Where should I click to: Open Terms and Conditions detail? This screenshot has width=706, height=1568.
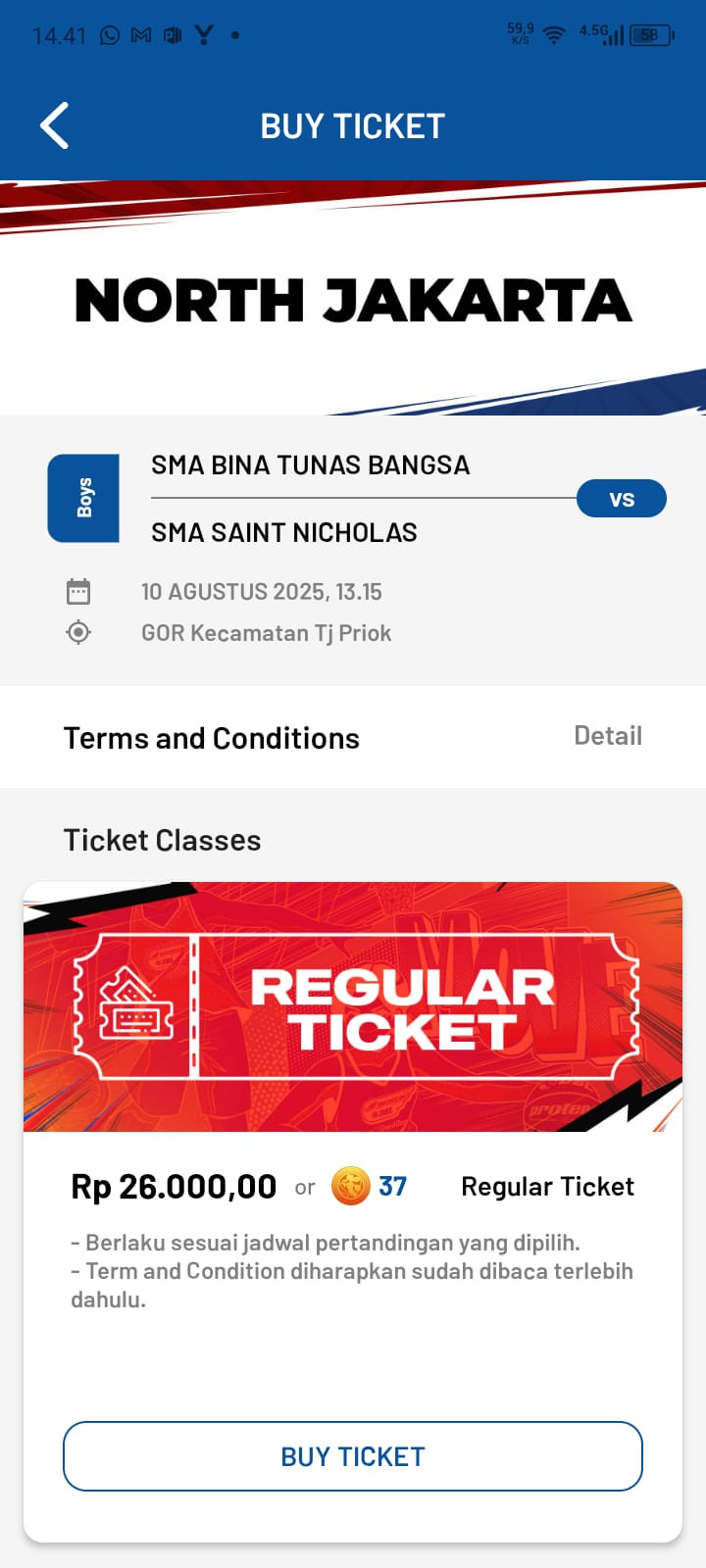(607, 736)
